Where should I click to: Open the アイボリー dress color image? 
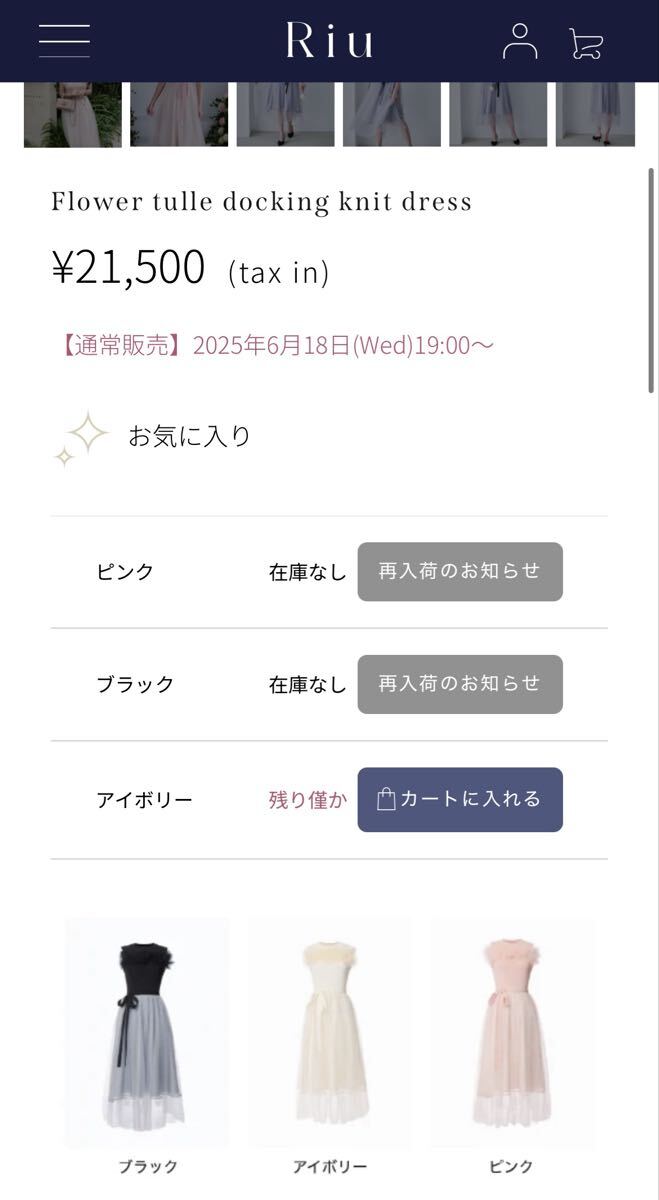point(330,1033)
